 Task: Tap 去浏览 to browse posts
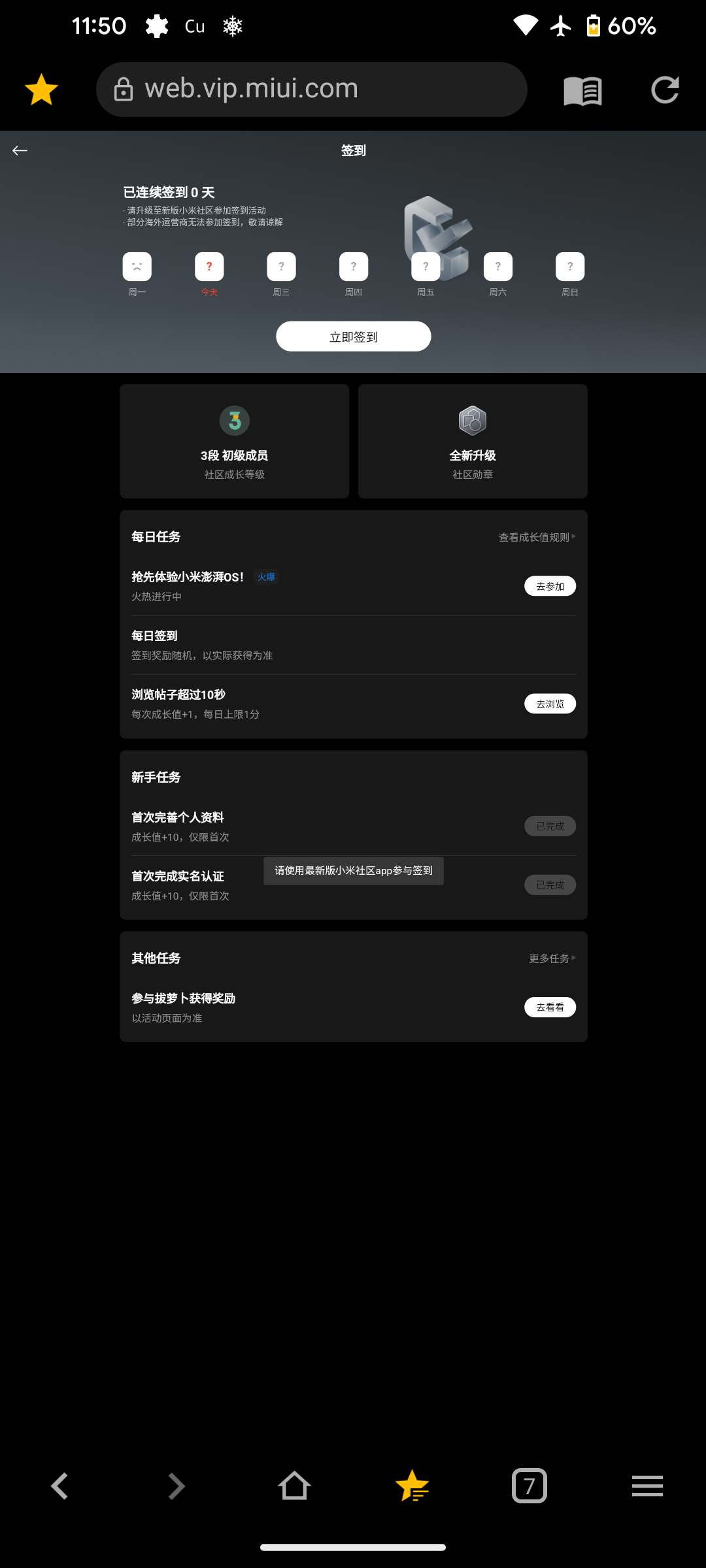click(550, 704)
